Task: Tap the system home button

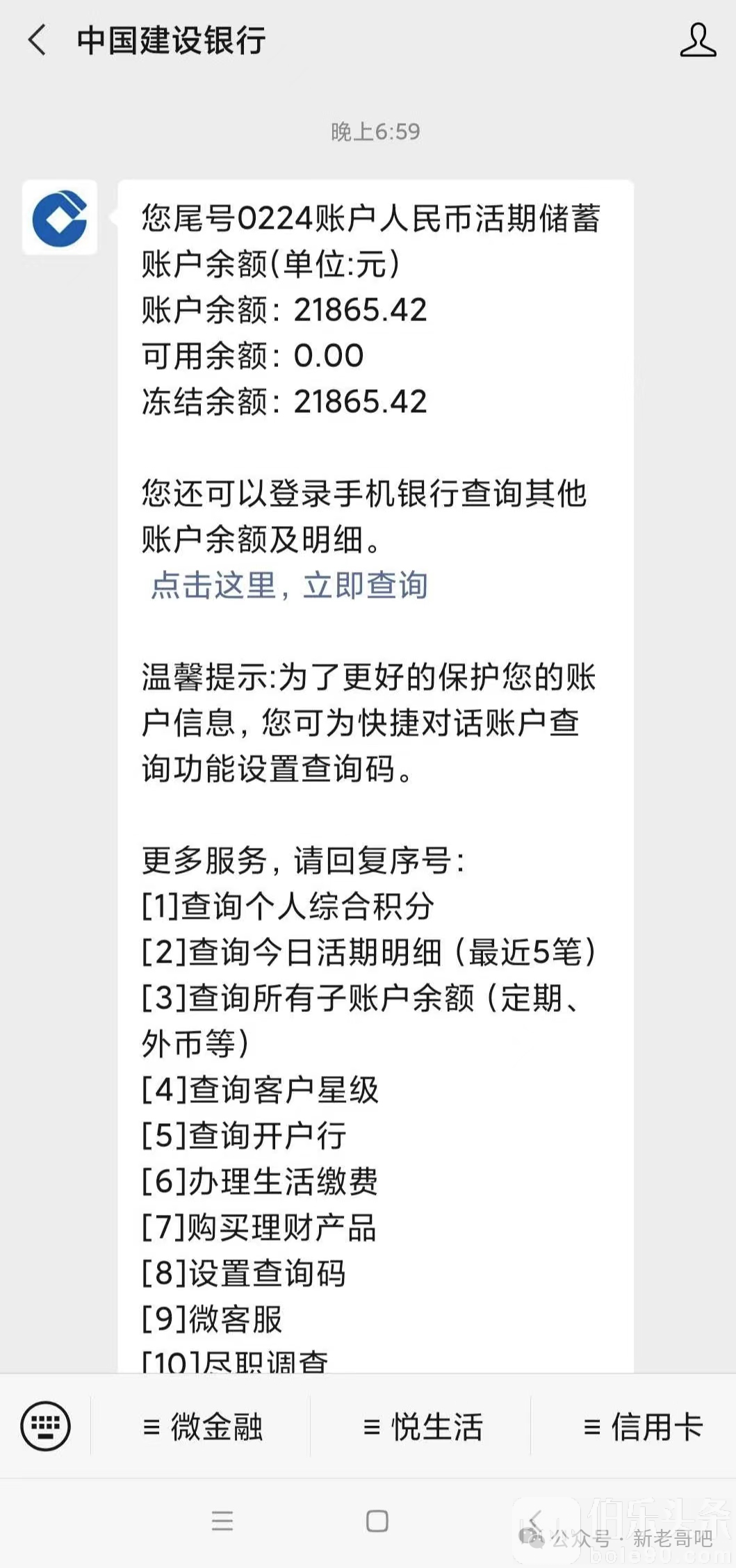Action: (377, 1521)
